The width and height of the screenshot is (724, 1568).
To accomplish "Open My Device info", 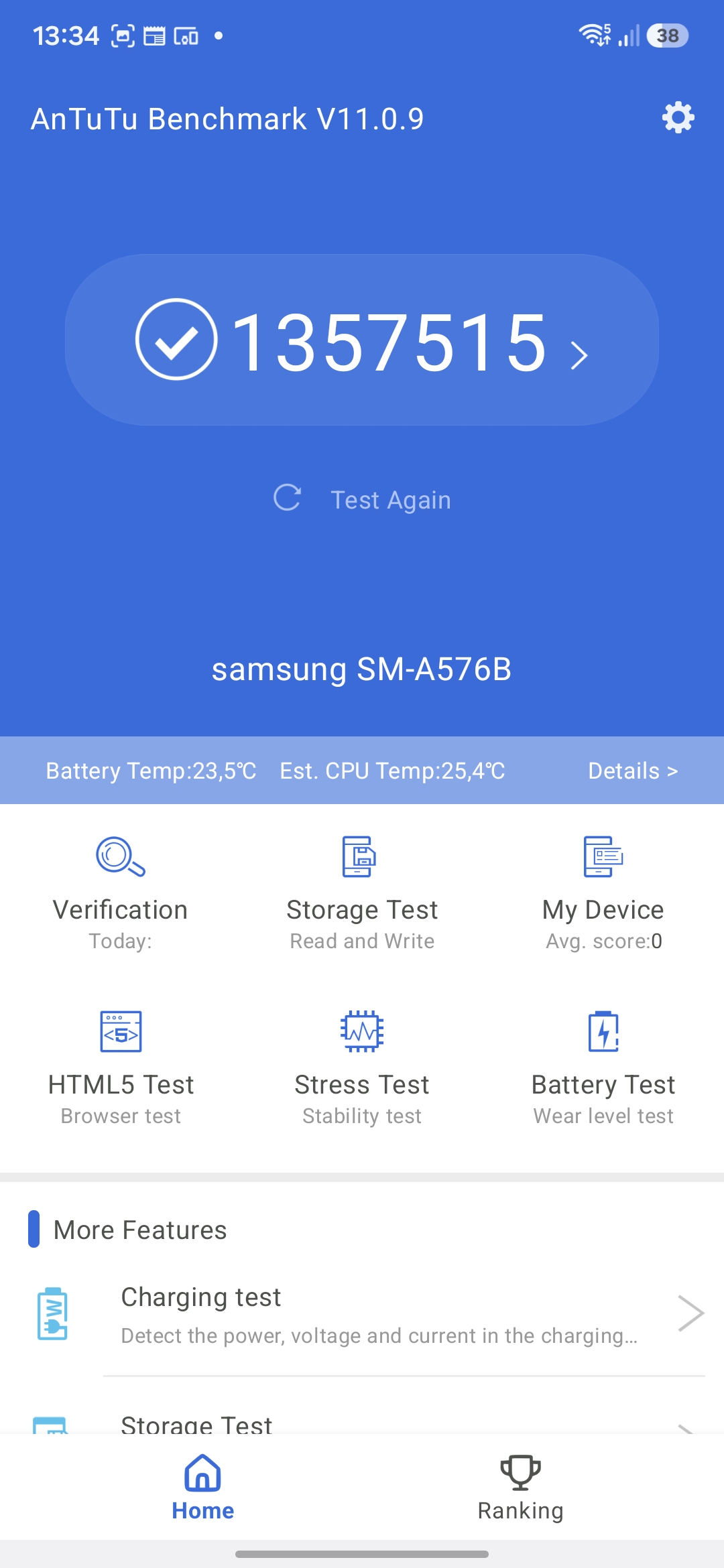I will pos(603,891).
